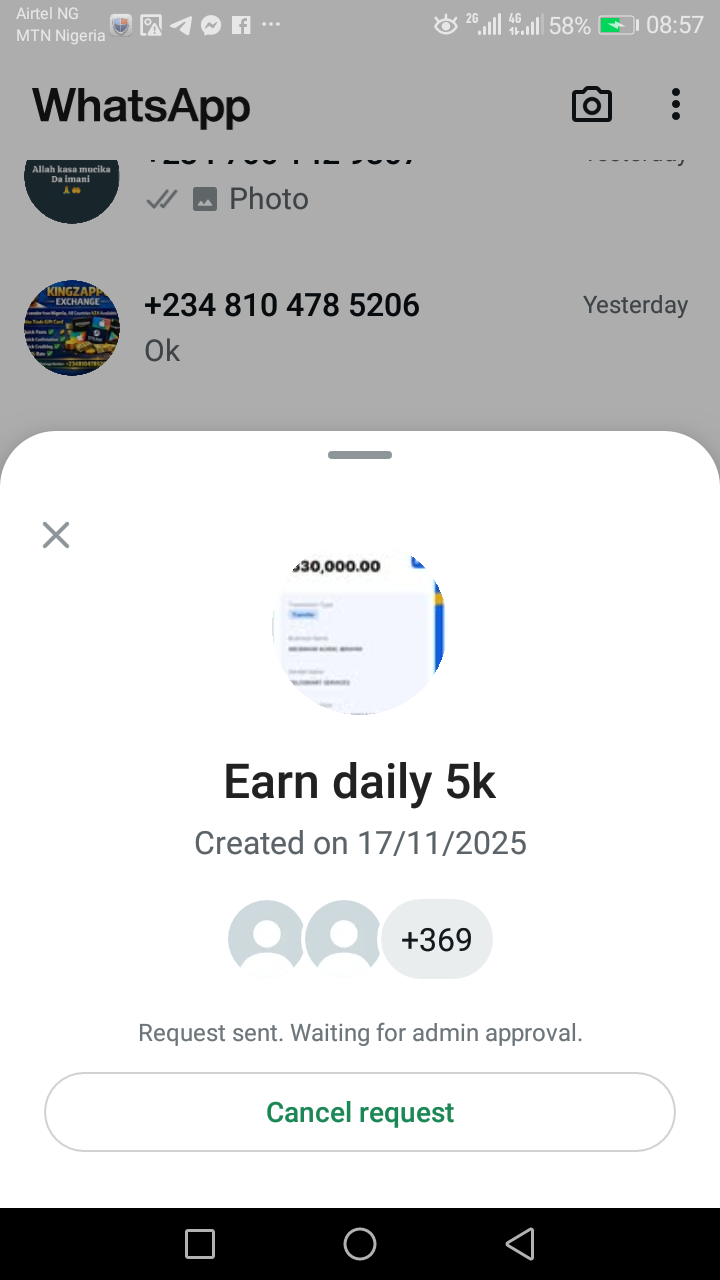
Task: Open chat with +234 810 478 5206
Action: [x=281, y=306]
